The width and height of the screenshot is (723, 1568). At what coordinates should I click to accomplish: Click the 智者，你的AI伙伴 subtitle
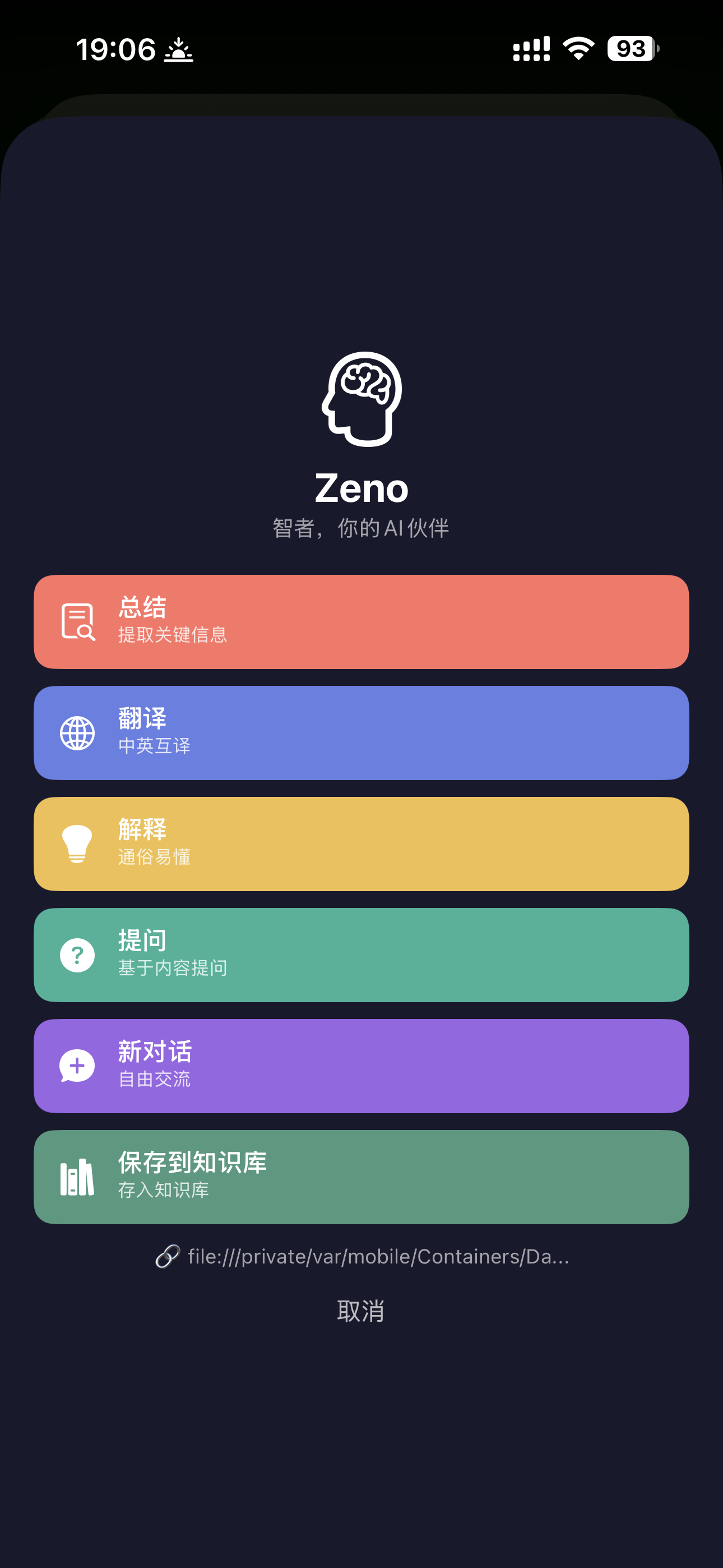pyautogui.click(x=361, y=527)
